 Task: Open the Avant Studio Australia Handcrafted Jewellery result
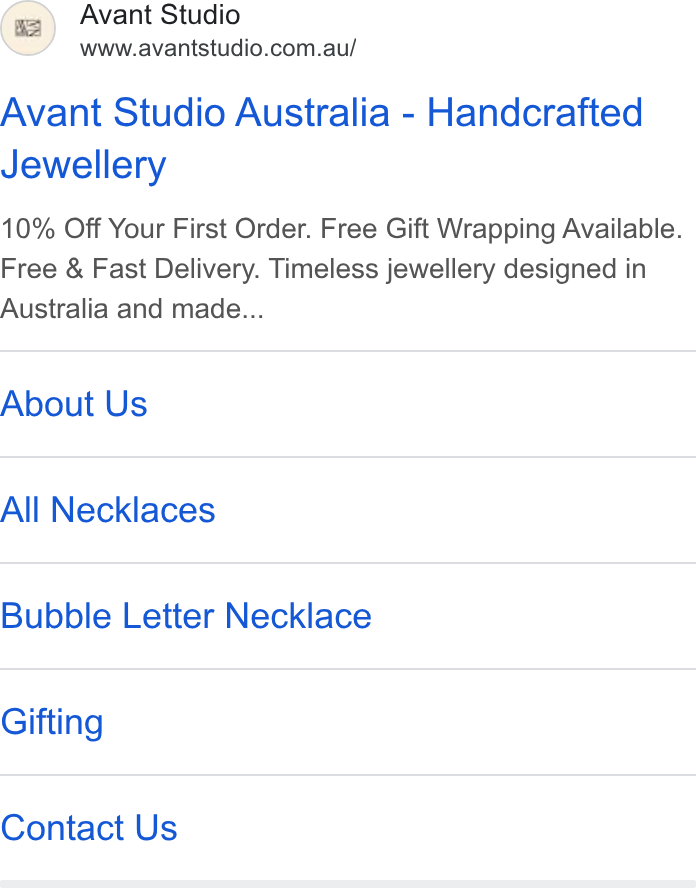pyautogui.click(x=322, y=139)
